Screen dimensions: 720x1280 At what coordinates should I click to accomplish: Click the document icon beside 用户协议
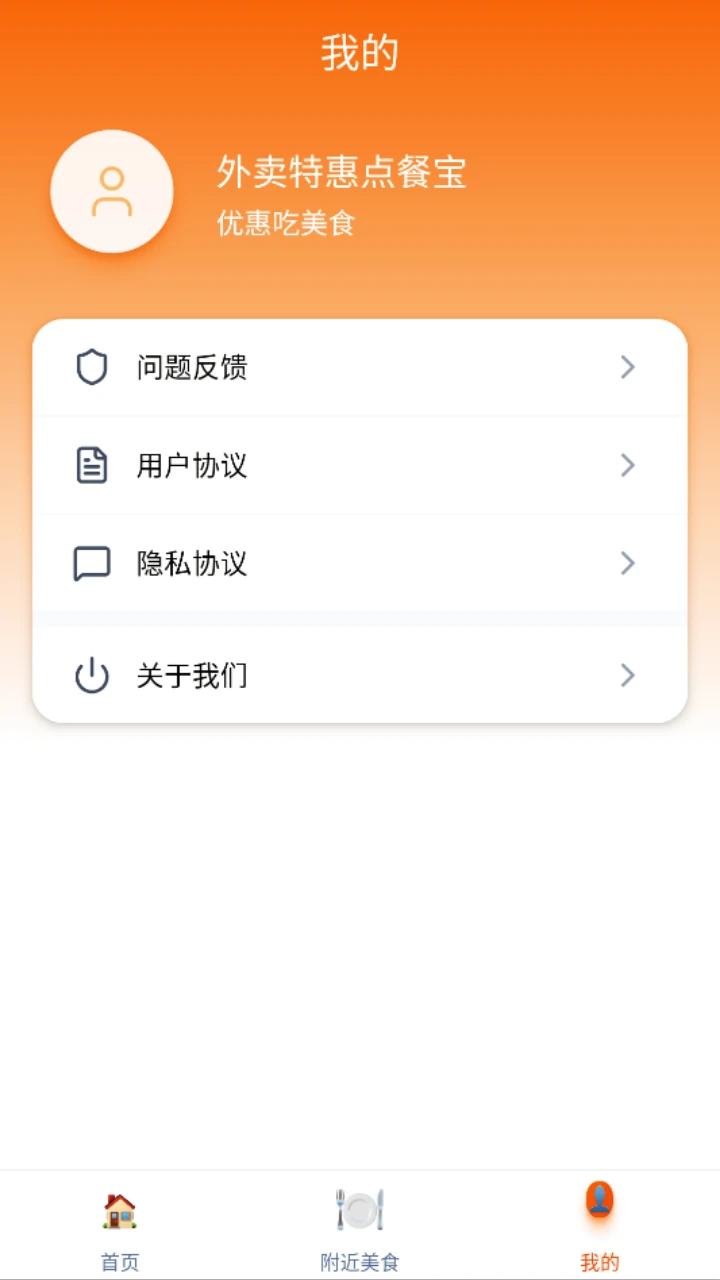(x=92, y=465)
